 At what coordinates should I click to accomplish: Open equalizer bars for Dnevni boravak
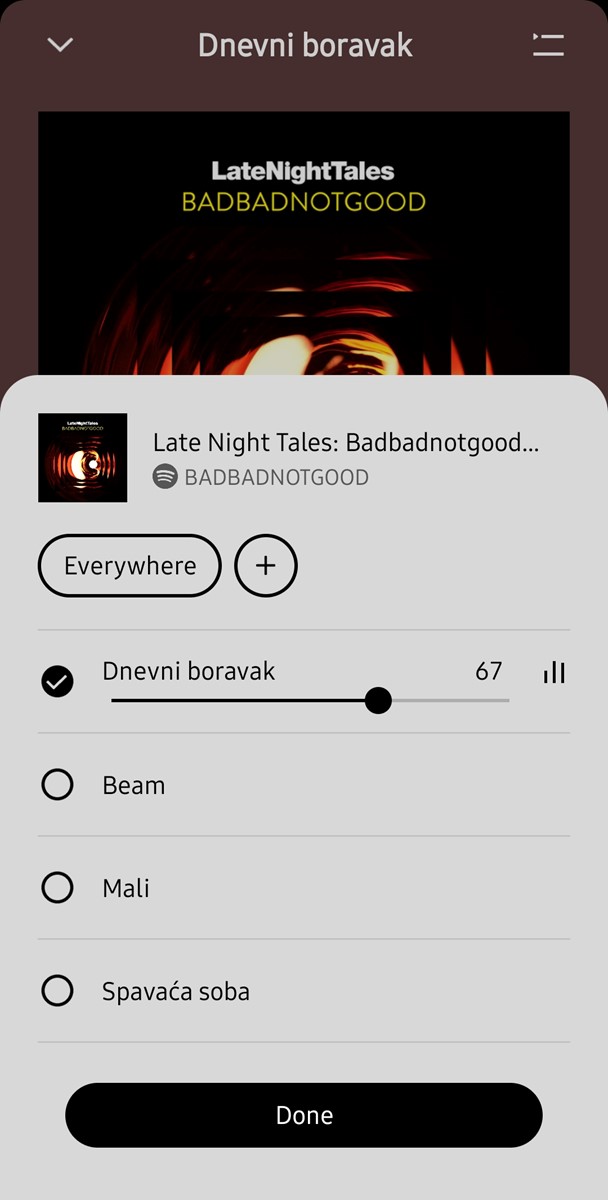554,673
